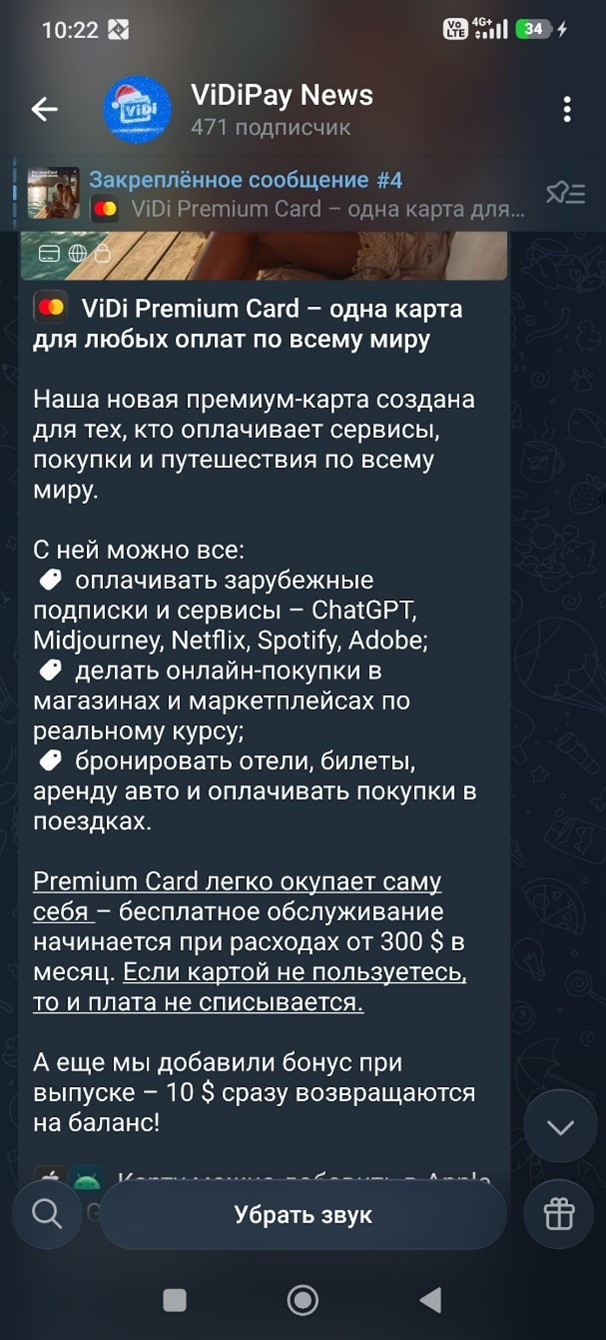Image resolution: width=606 pixels, height=1340 pixels.
Task: Open recent apps via square button
Action: [175, 1299]
